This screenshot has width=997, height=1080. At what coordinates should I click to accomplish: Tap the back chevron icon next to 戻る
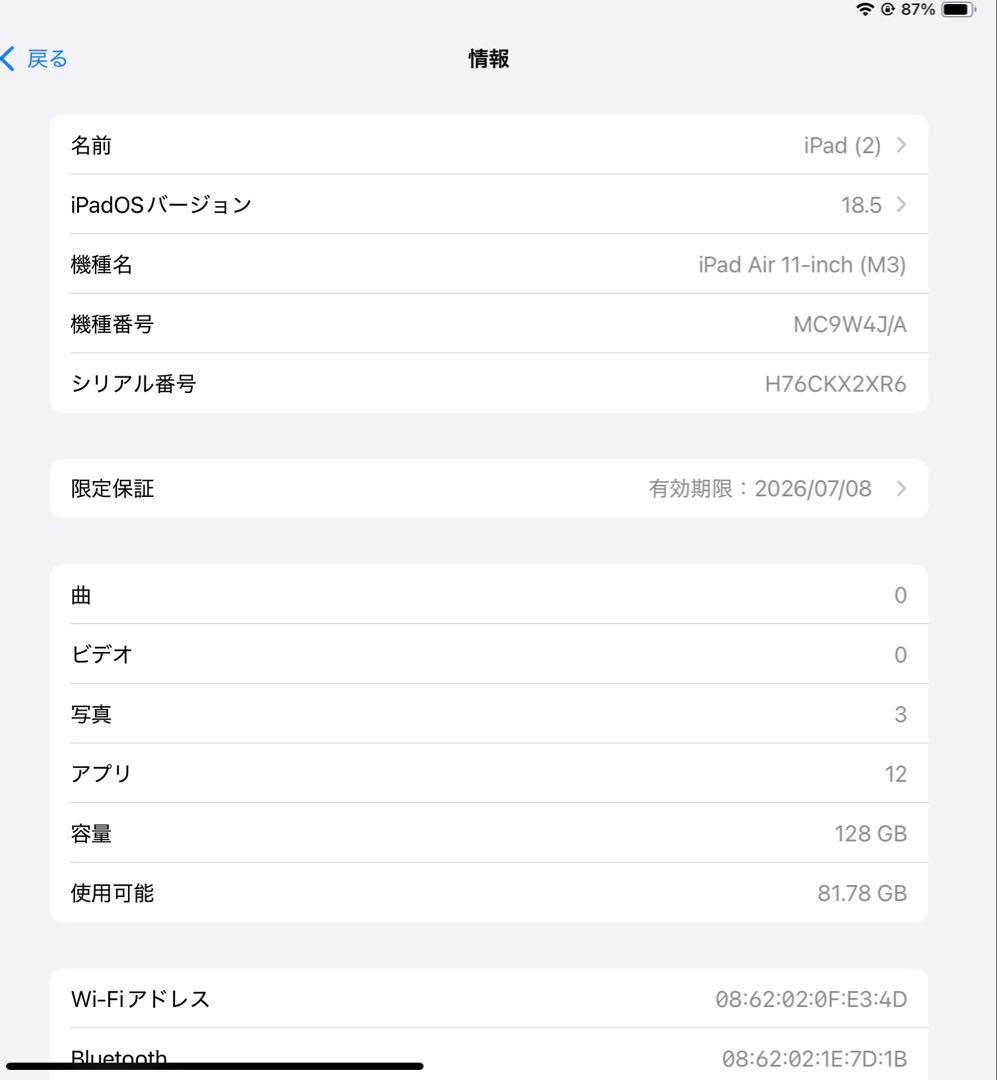[x=8, y=58]
